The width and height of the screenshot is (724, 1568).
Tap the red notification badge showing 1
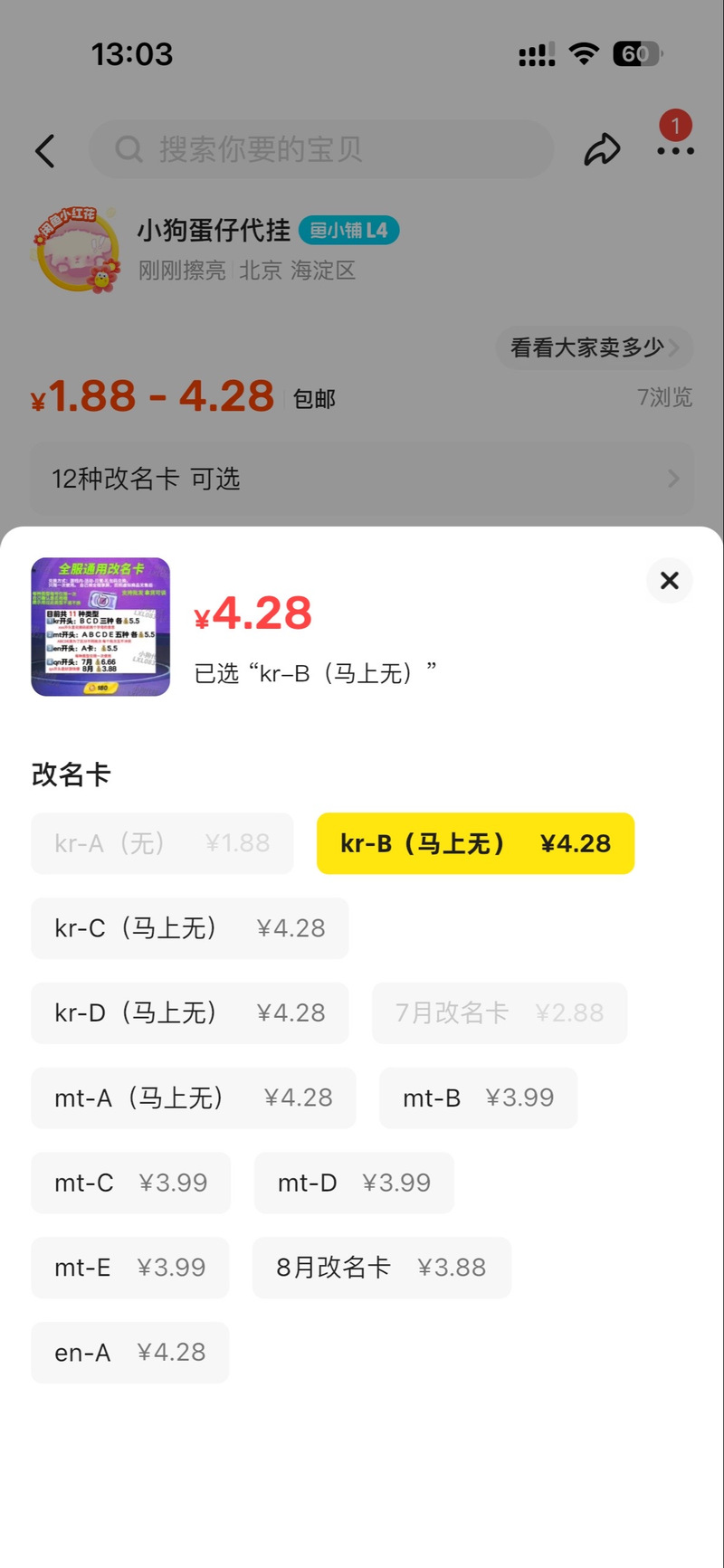[675, 126]
